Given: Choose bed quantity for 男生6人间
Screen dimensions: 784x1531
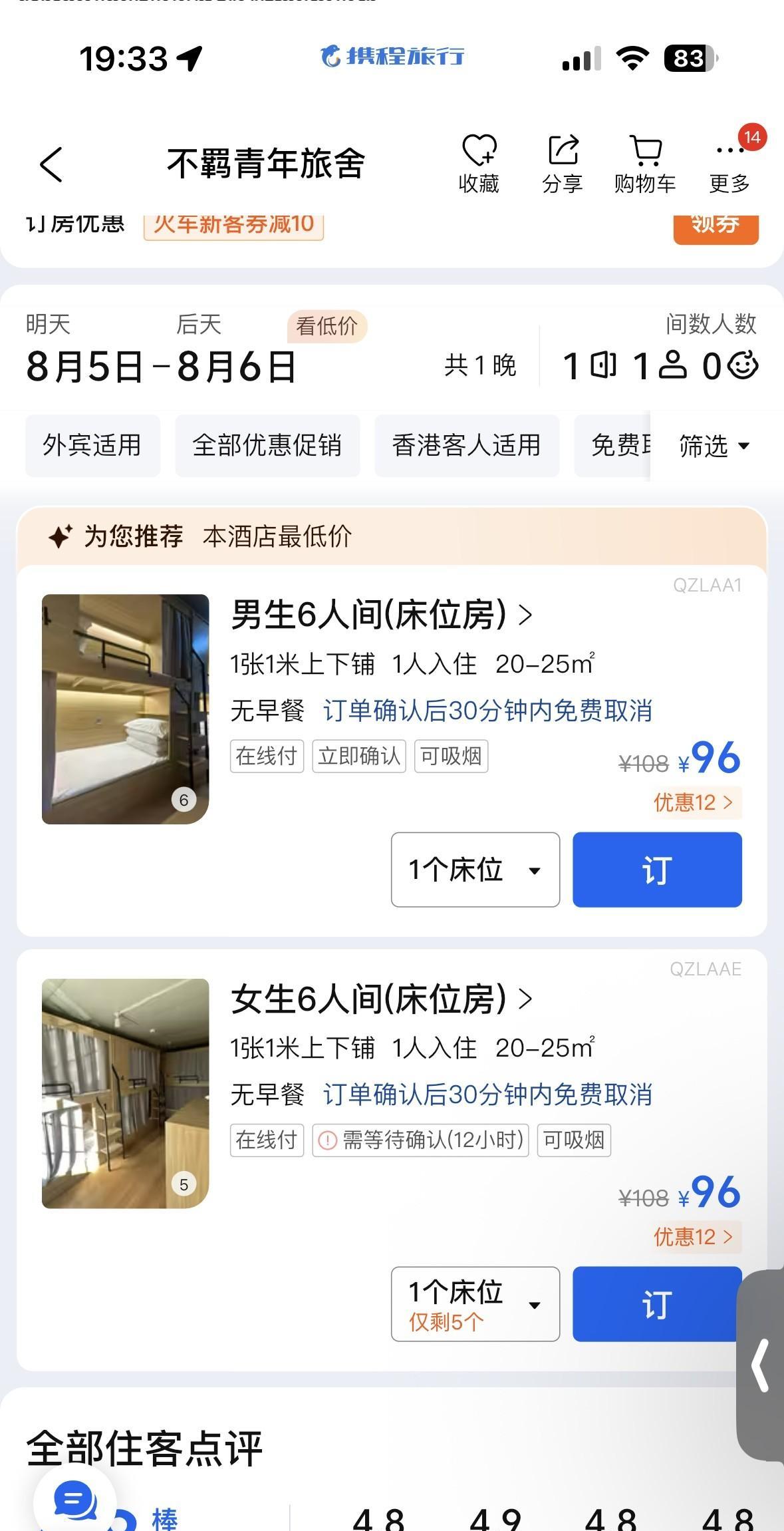Looking at the screenshot, I should [475, 870].
